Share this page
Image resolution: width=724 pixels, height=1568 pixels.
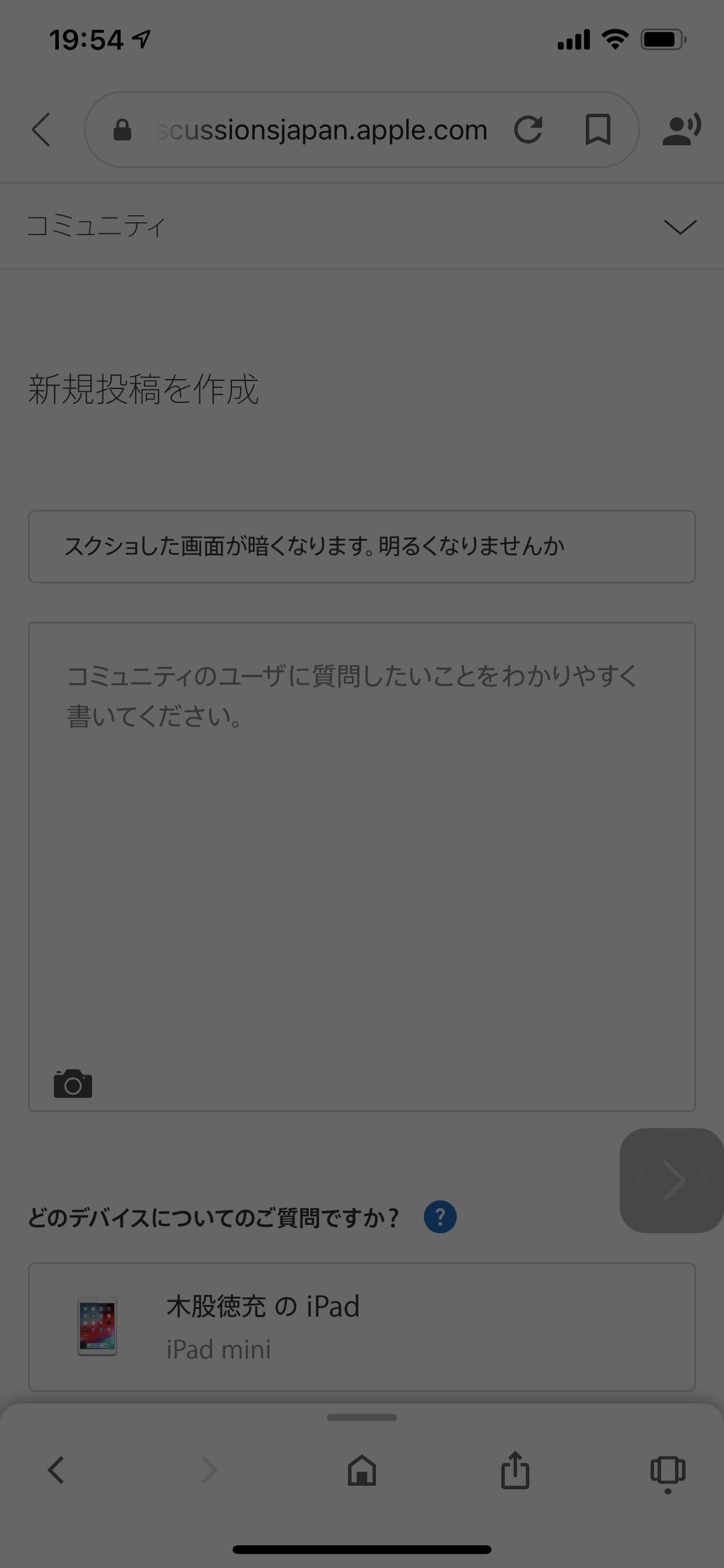(x=515, y=1471)
